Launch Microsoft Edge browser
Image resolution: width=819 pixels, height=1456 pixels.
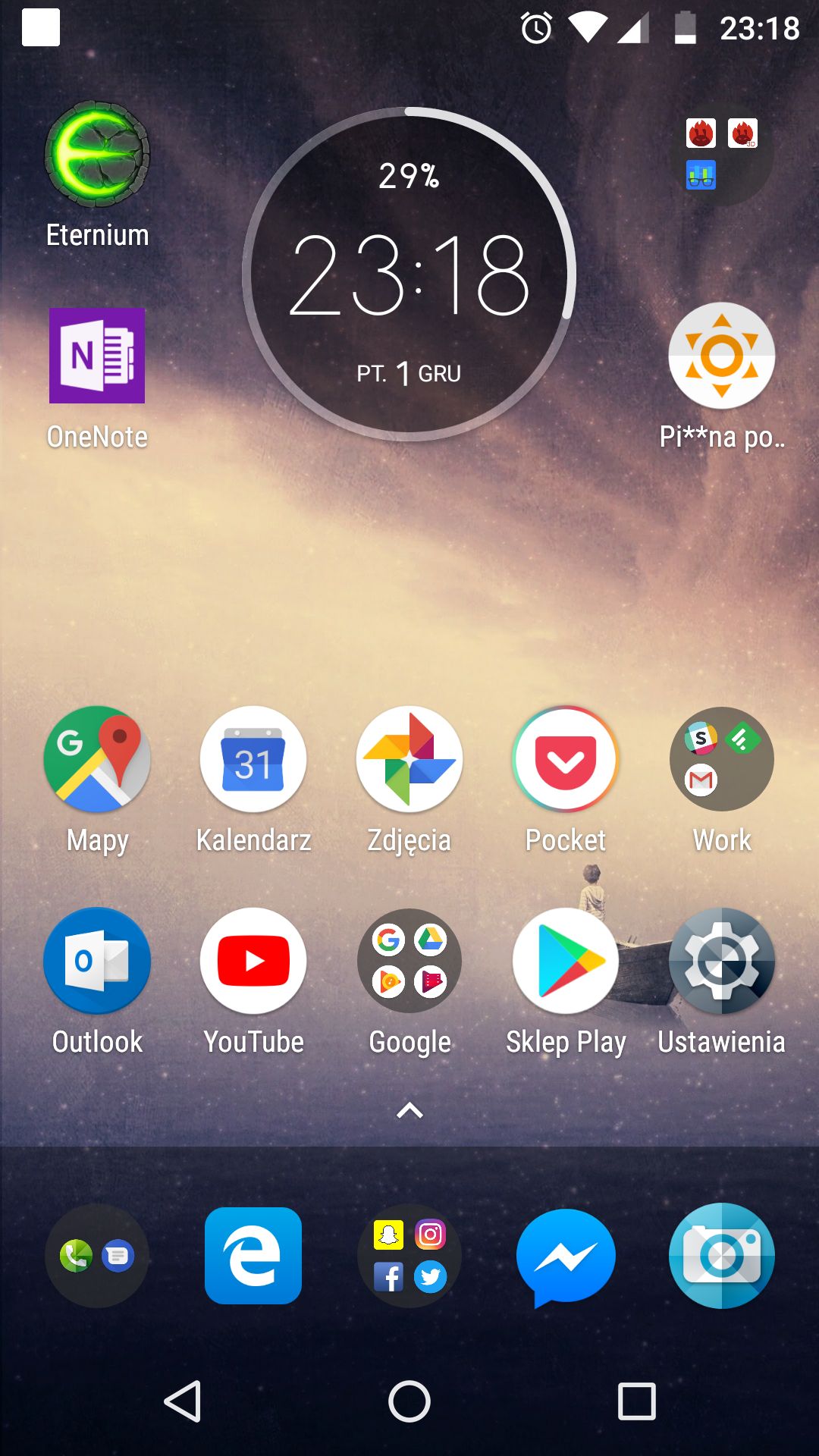point(253,1256)
